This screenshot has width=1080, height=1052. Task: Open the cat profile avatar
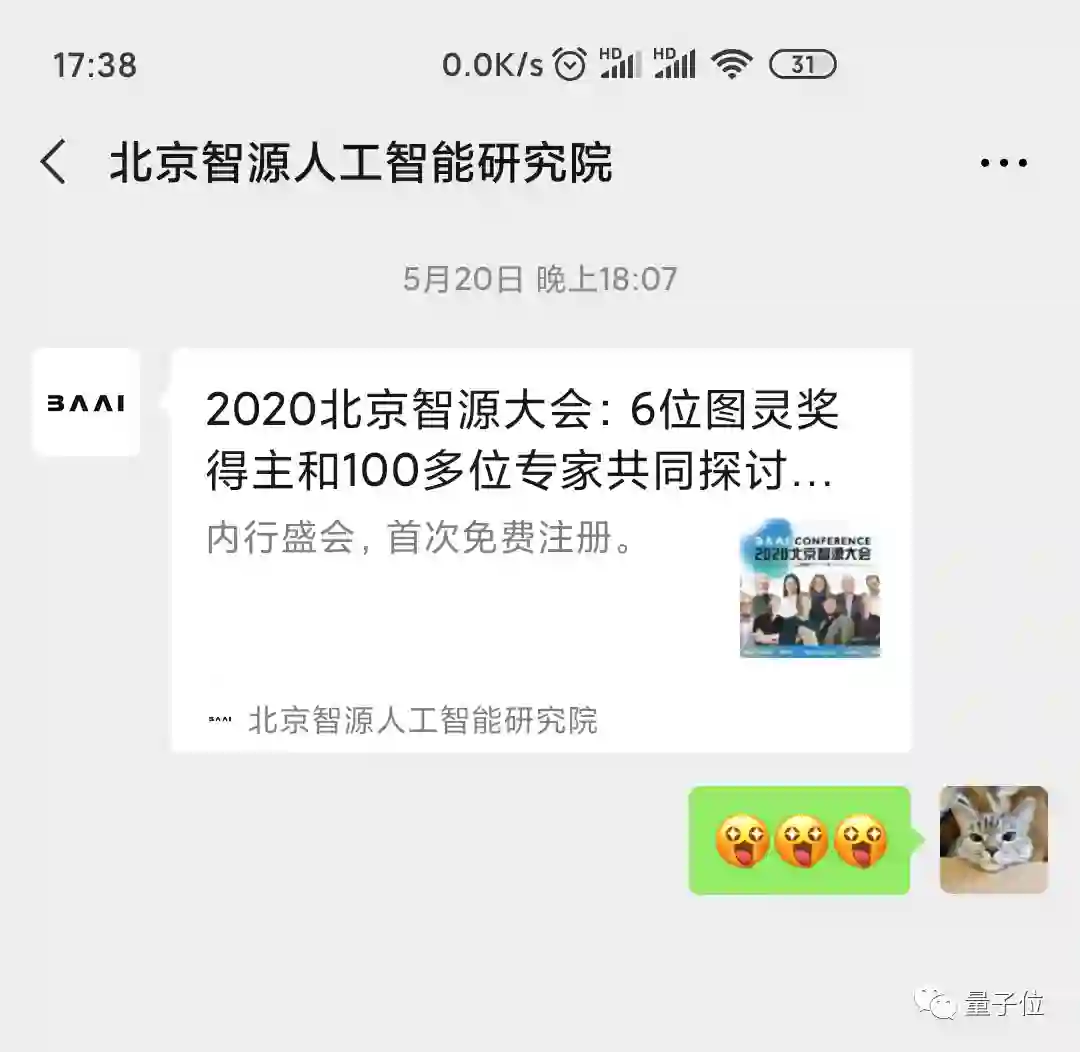point(993,839)
